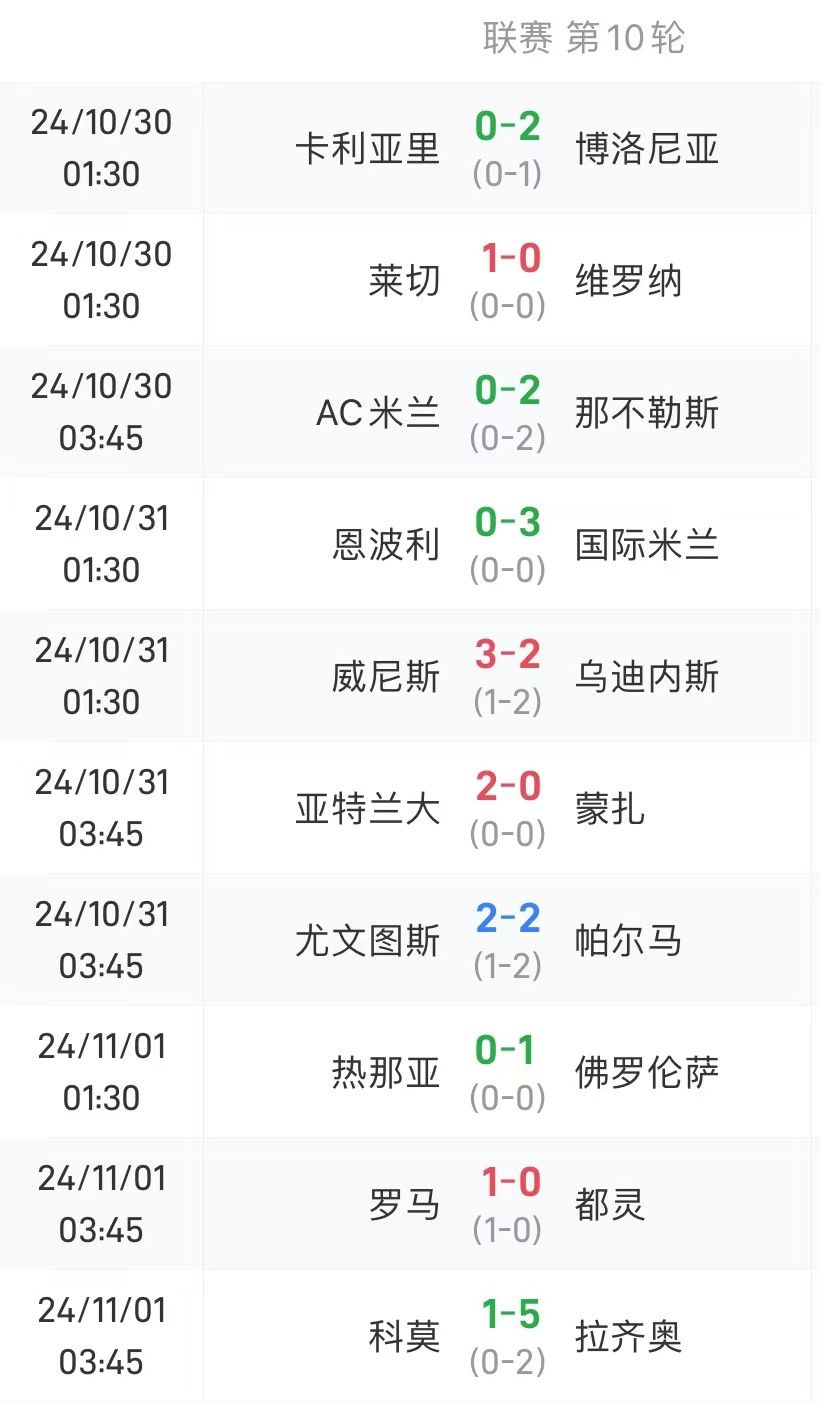View the 尤文图斯 vs 帕尔马 match
The width and height of the screenshot is (820, 1406).
(x=410, y=940)
